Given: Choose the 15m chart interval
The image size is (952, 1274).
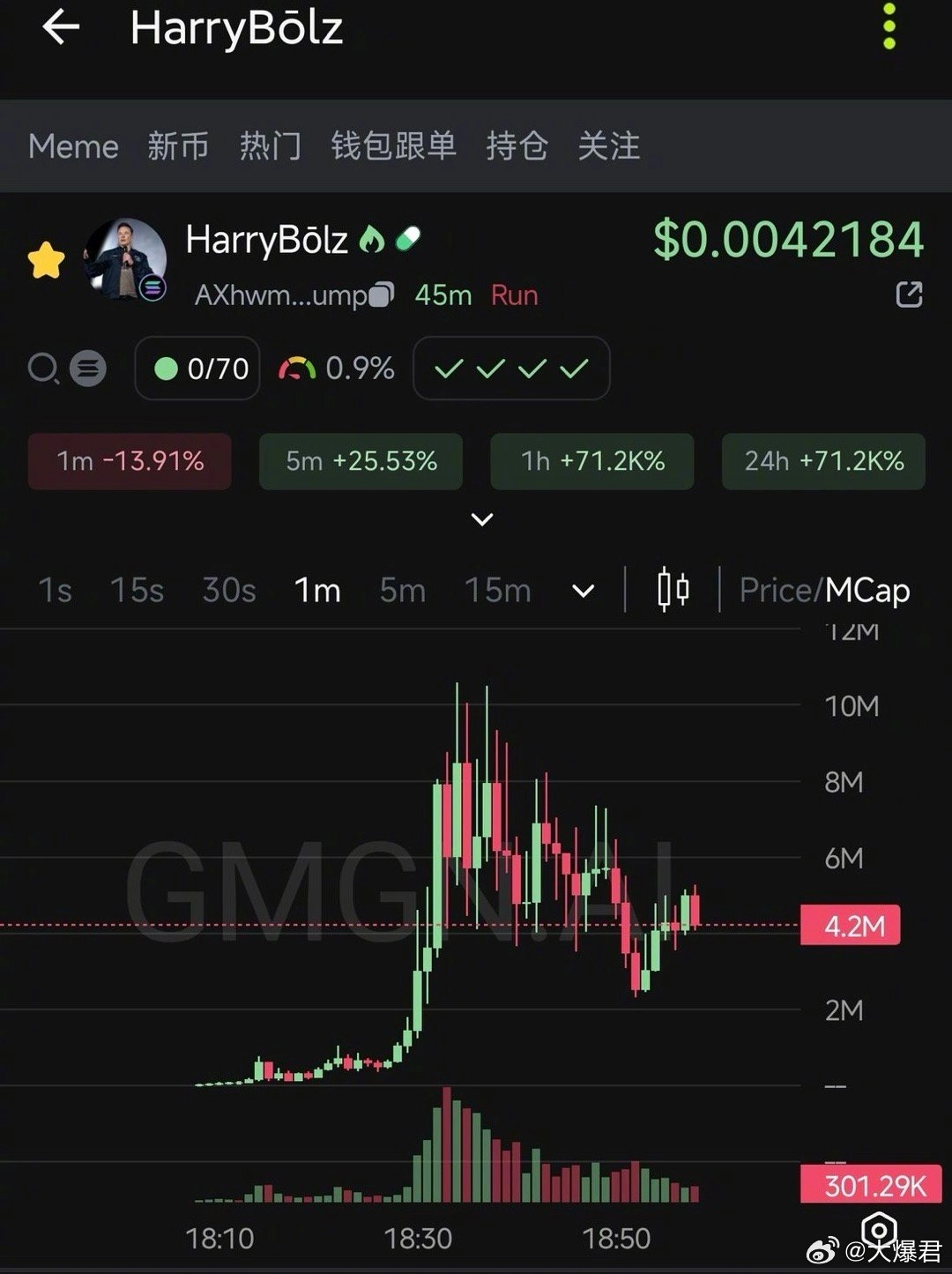Looking at the screenshot, I should click(497, 590).
